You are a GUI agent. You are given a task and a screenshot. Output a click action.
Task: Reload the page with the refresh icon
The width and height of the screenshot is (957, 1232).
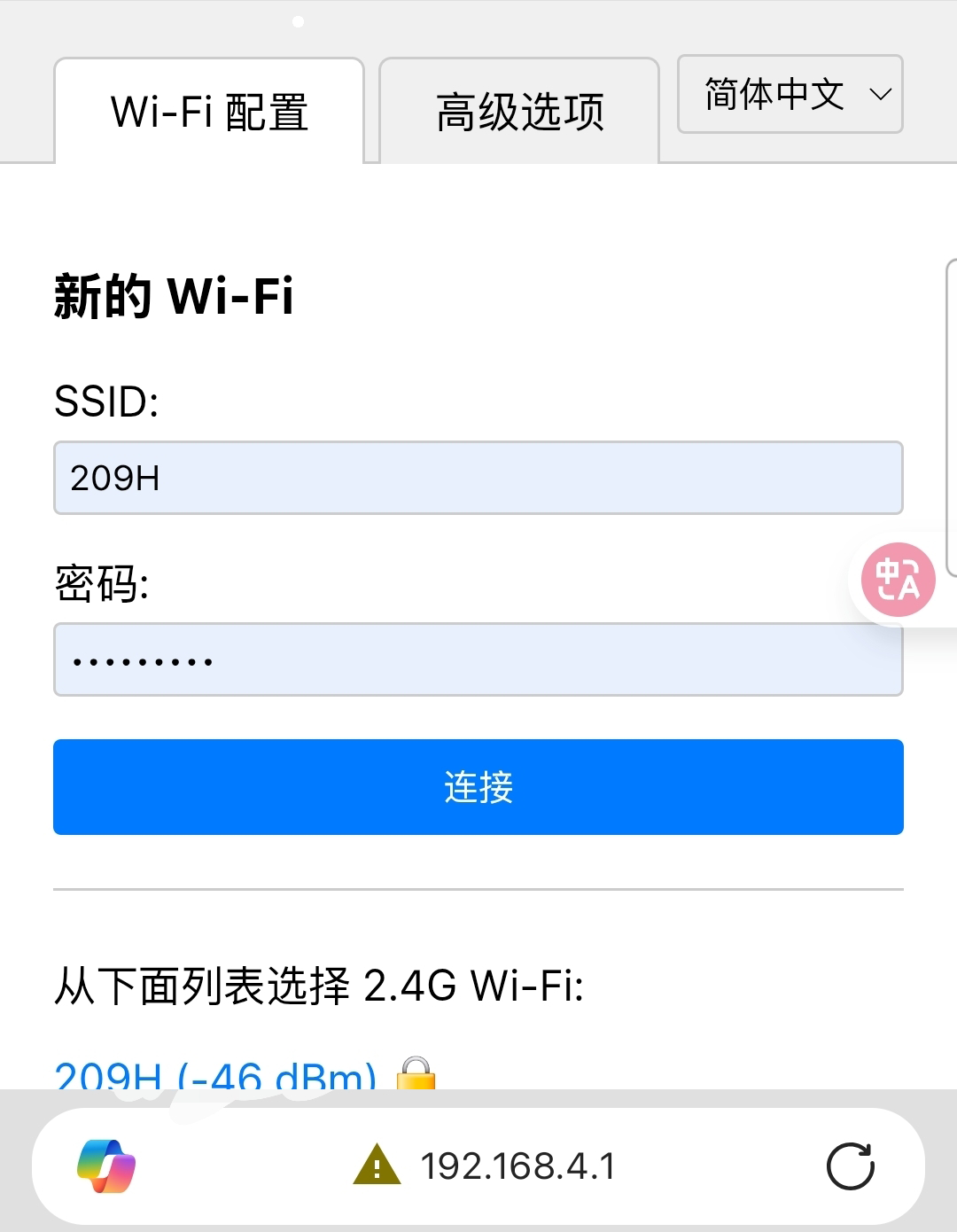pyautogui.click(x=850, y=1166)
